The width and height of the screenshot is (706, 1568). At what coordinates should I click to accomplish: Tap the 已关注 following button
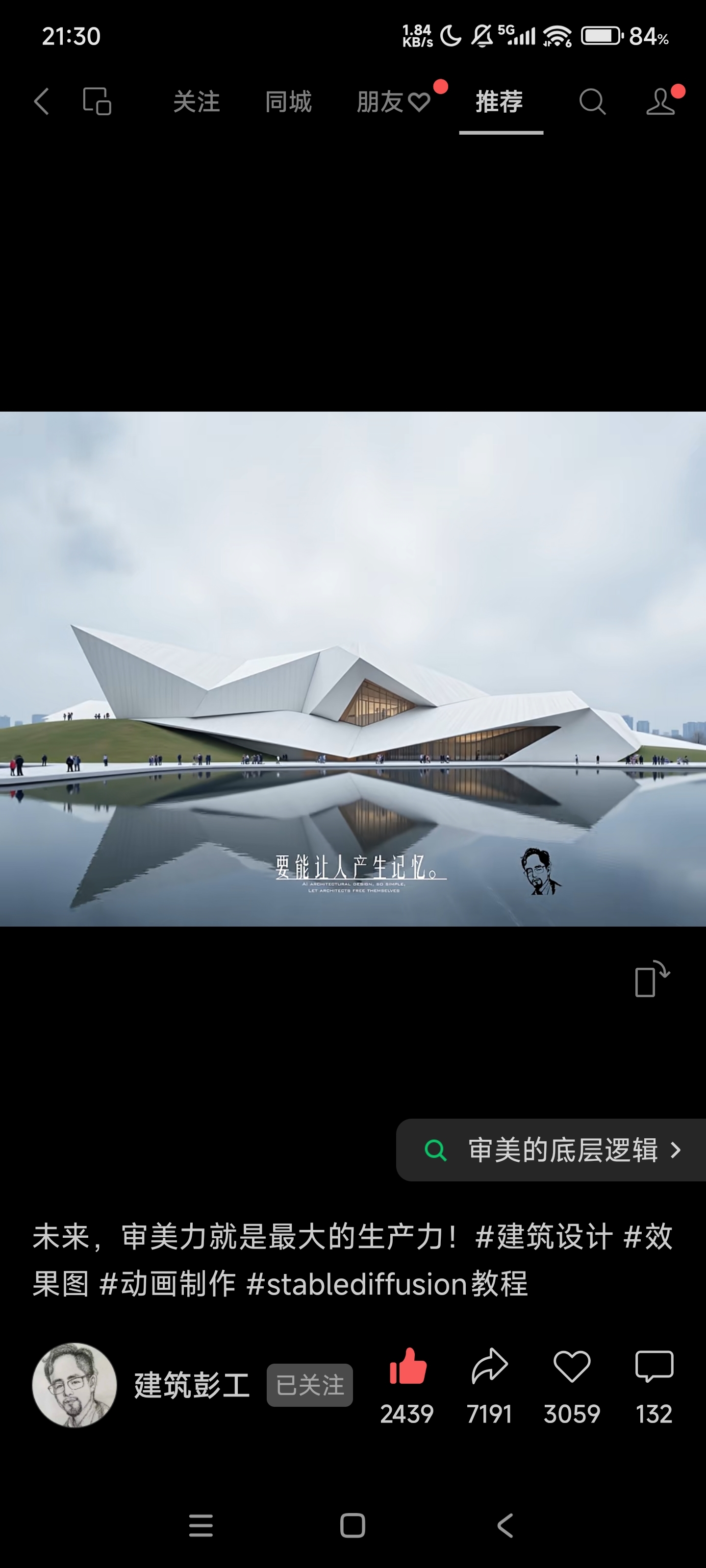pos(309,1385)
